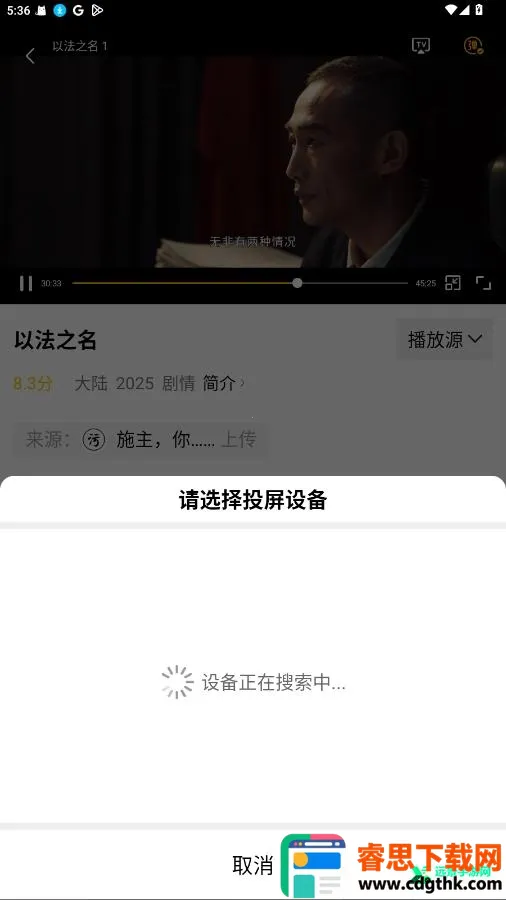Switch to picture-in-picture small window
Image resolution: width=506 pixels, height=900 pixels.
coord(453,283)
